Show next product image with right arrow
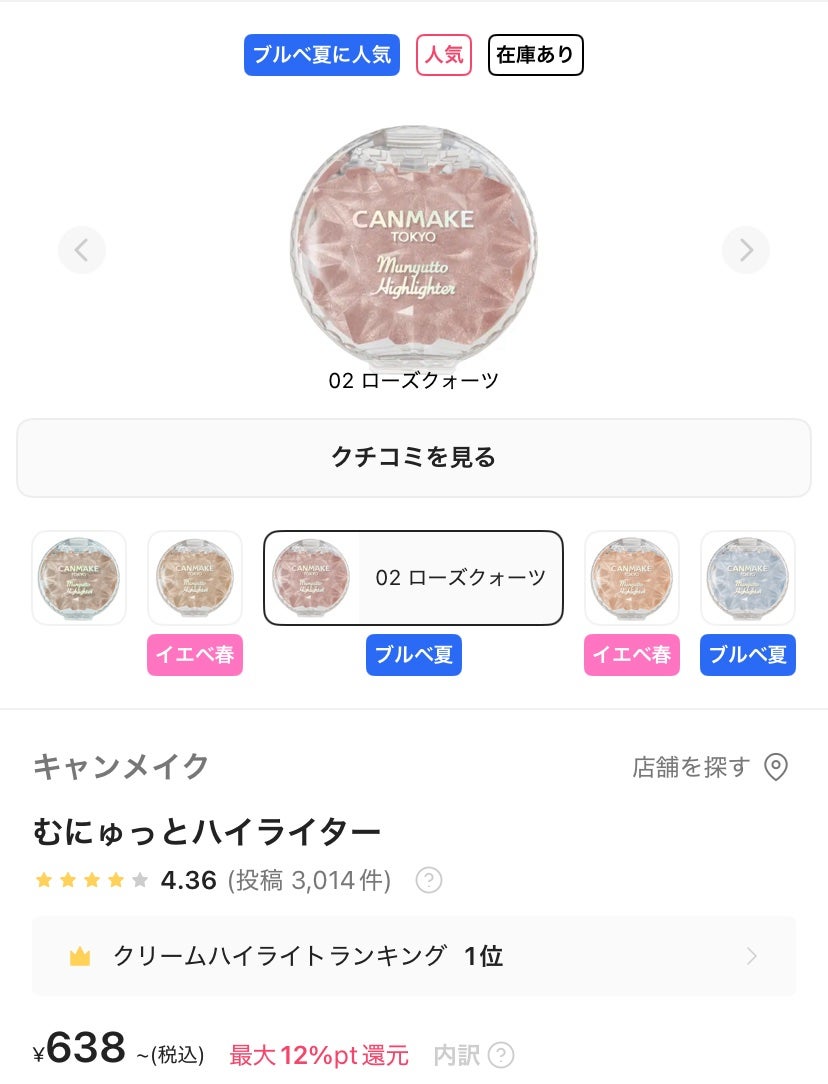This screenshot has width=828, height=1084. point(745,250)
